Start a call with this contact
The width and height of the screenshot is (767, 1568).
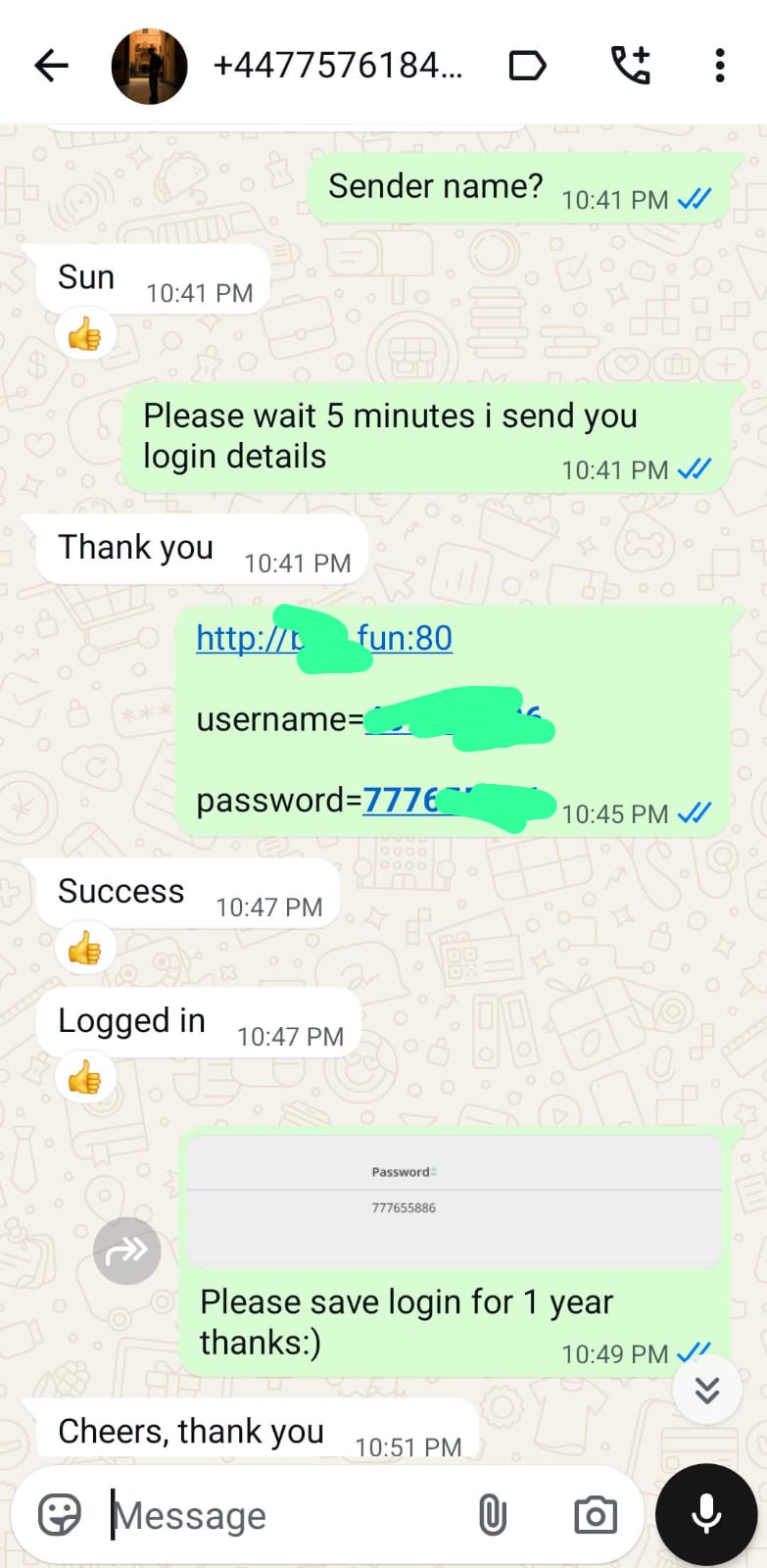630,66
